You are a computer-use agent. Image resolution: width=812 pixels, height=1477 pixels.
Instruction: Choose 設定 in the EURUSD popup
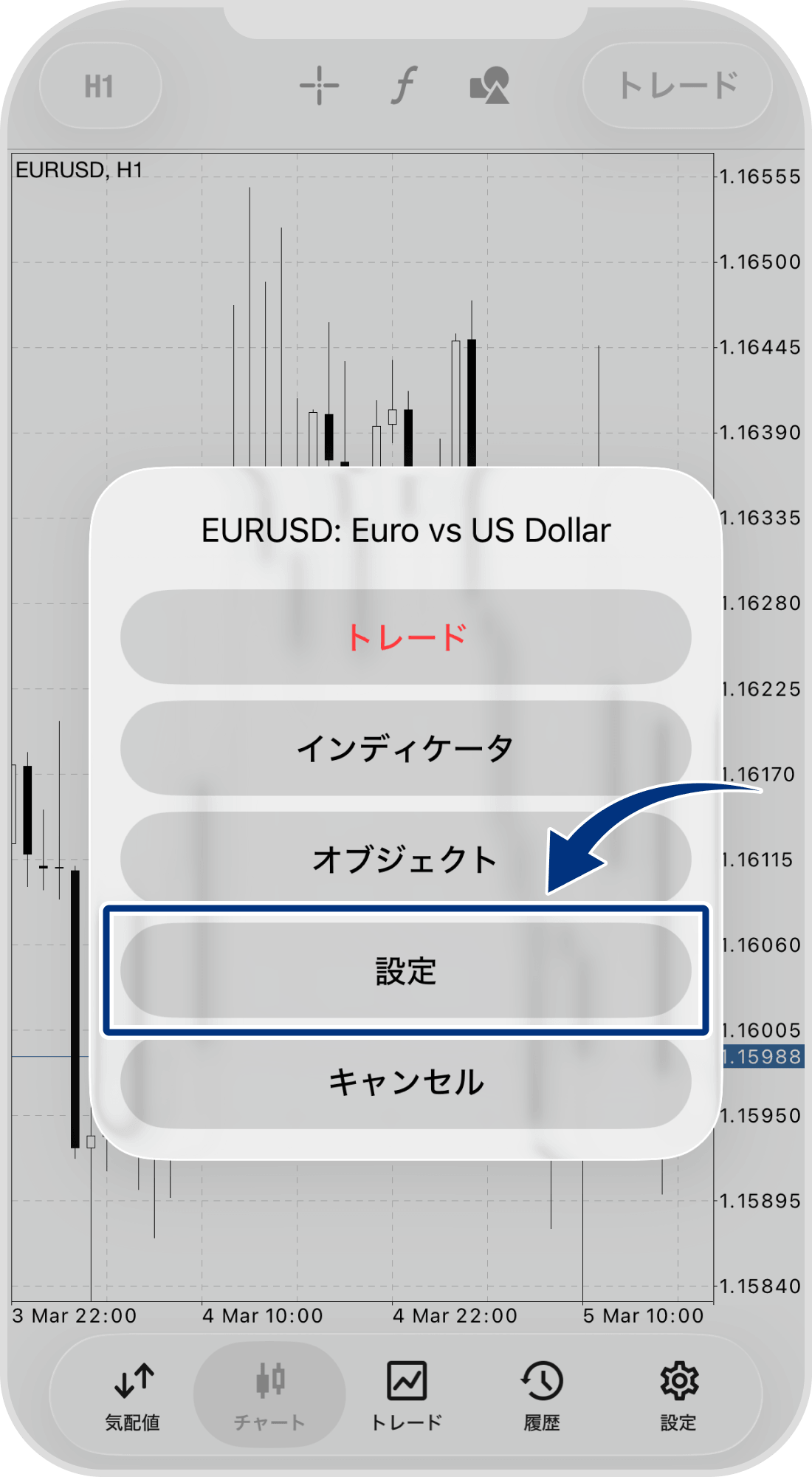coord(406,970)
